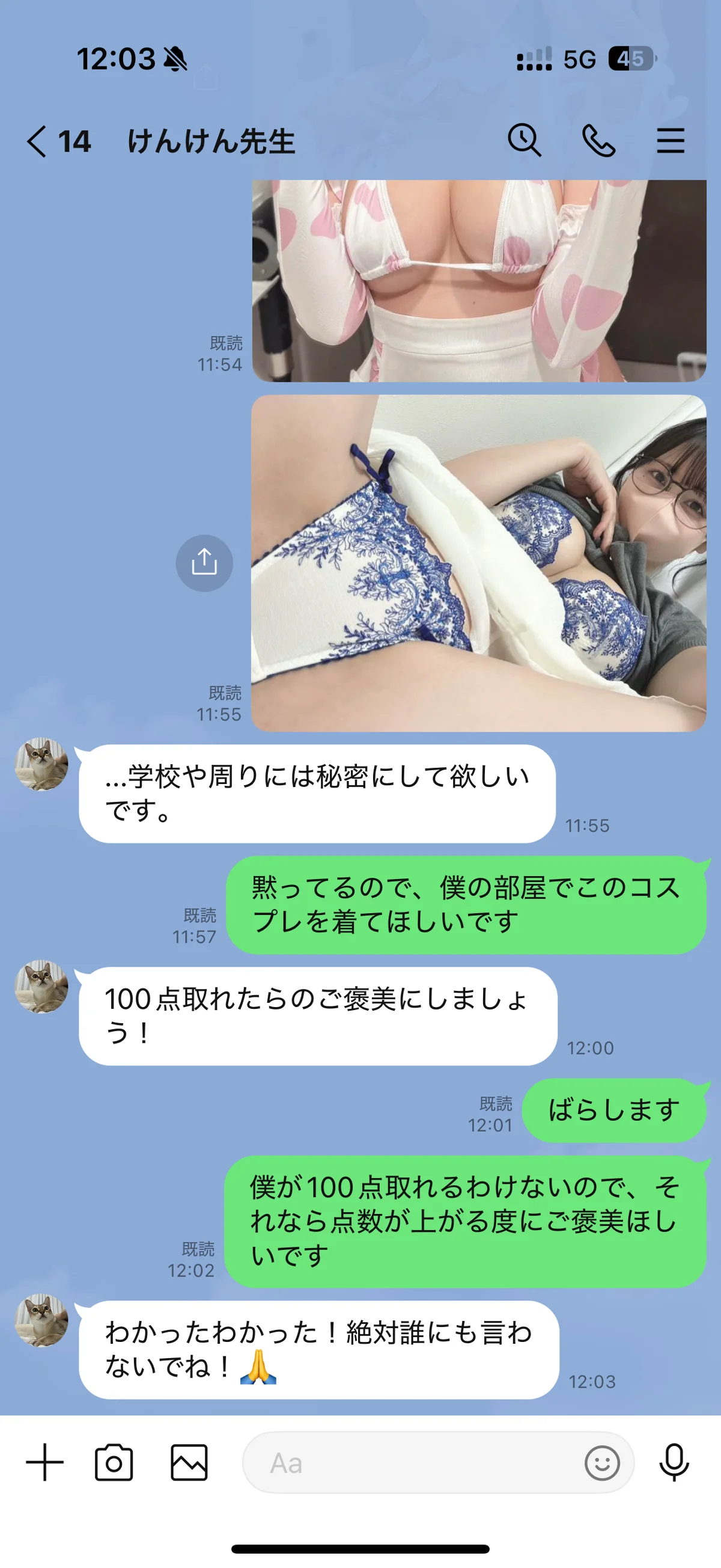Open the emoji and sticker picker

click(x=602, y=1462)
